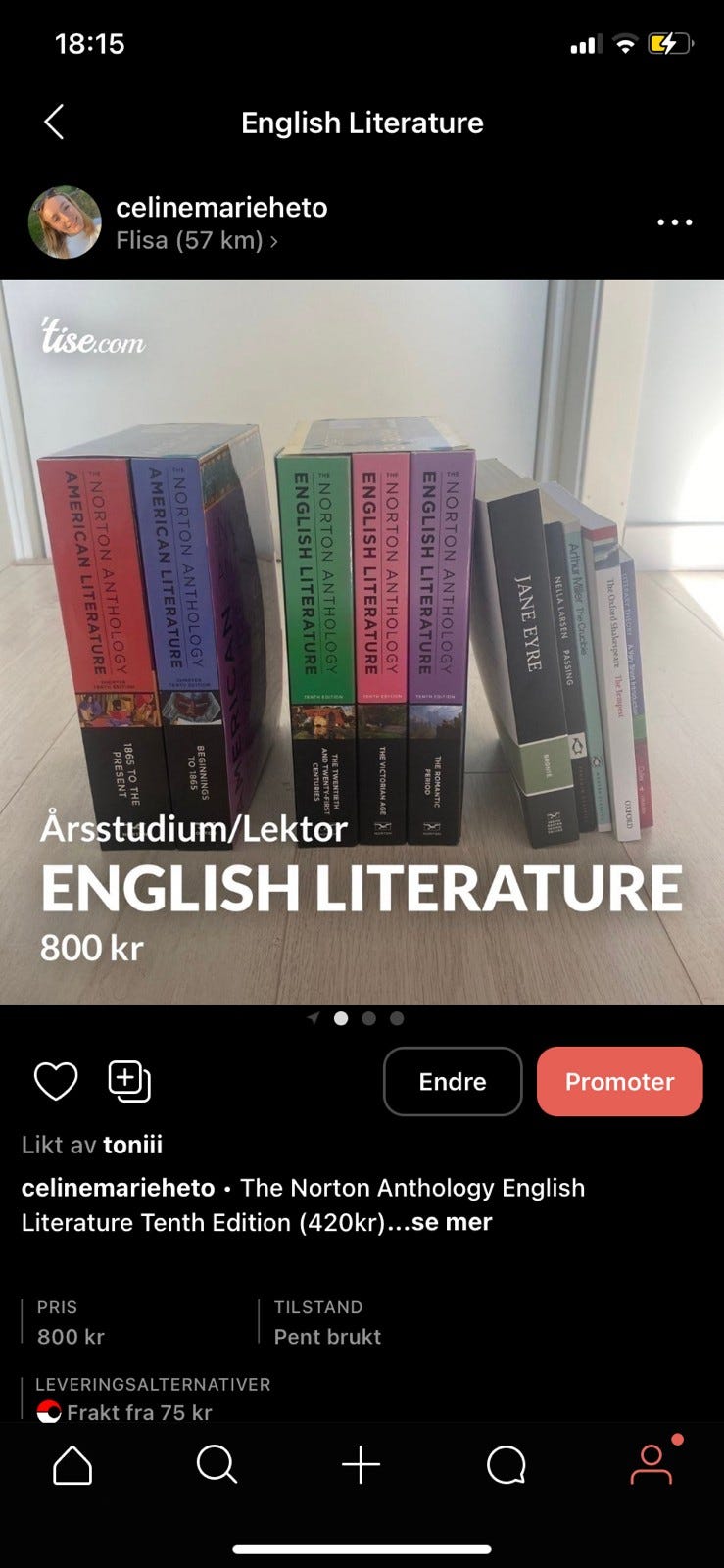
Task: Like the listing with the heart icon
Action: 54,1081
